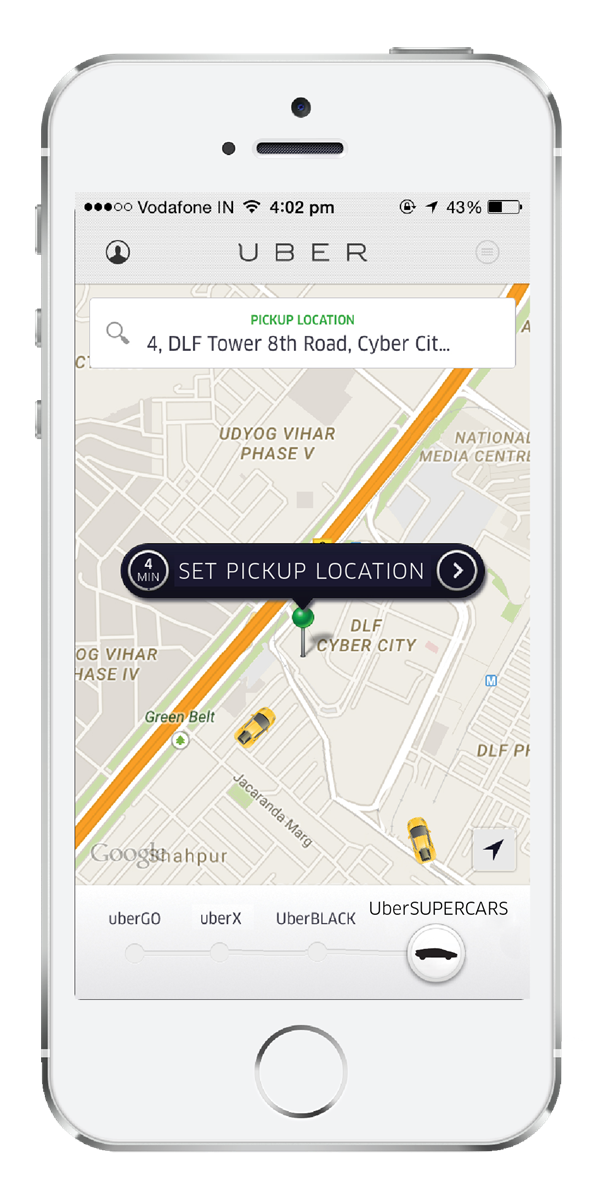The width and height of the screenshot is (600, 1190).
Task: Select the uberGO ride option
Action: click(134, 918)
